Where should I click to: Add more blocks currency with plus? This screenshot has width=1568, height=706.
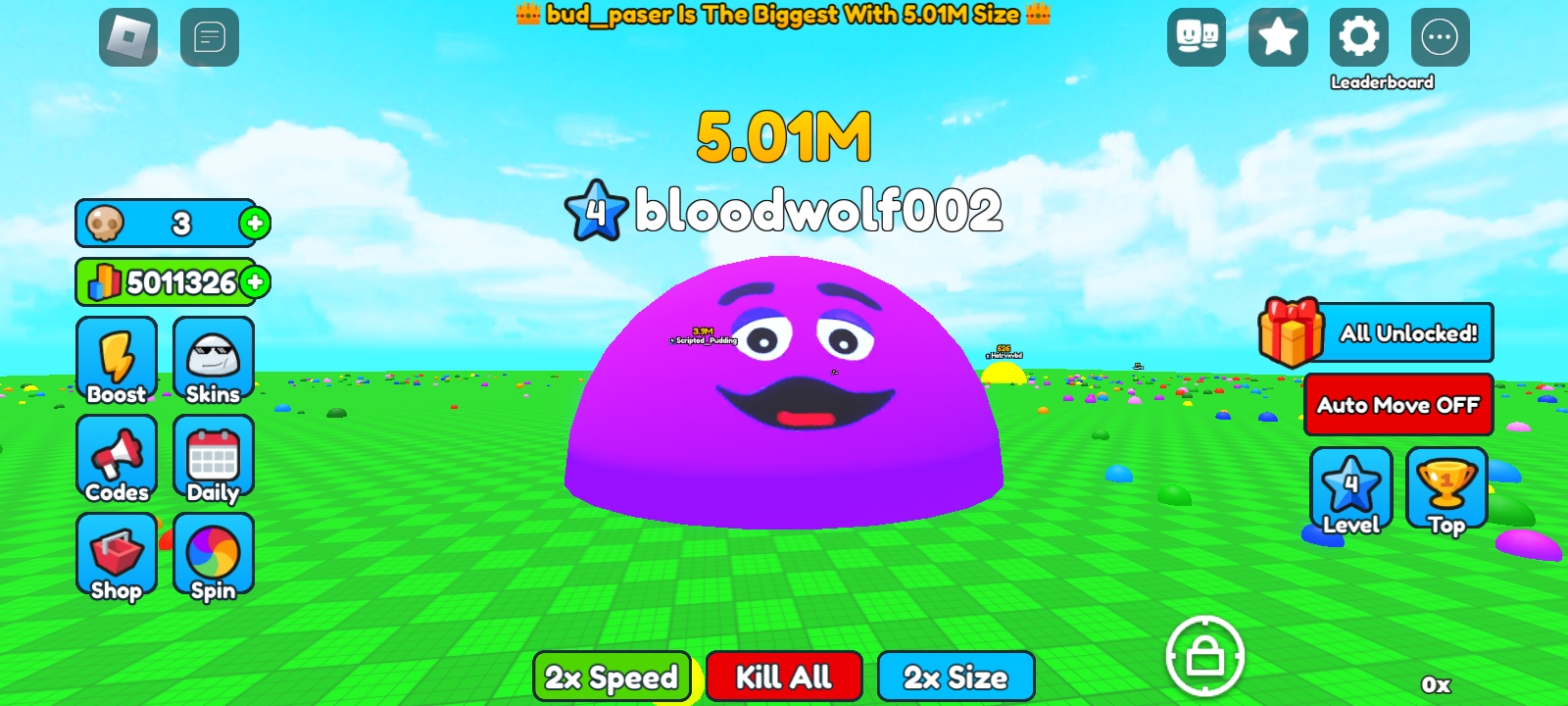coord(255,282)
